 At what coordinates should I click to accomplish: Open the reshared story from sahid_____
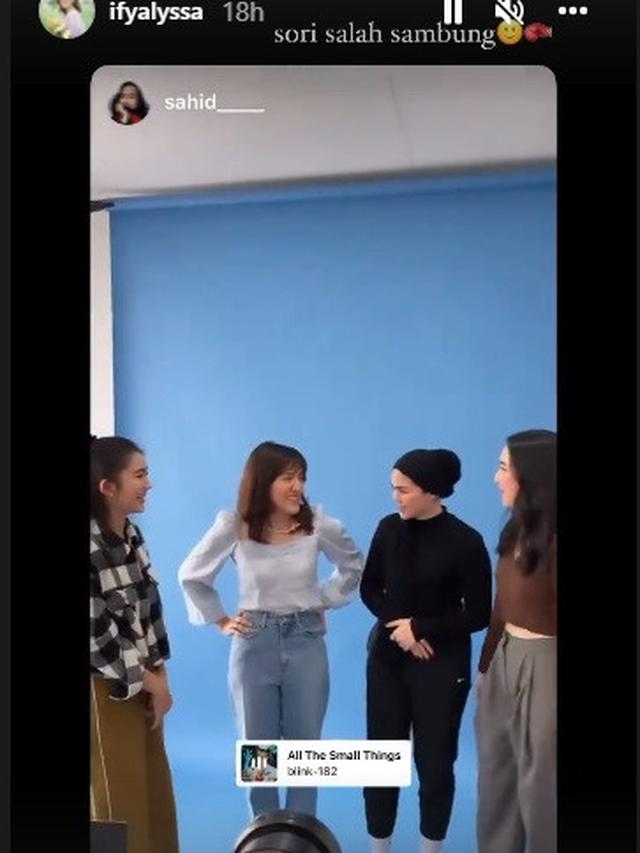(214, 102)
